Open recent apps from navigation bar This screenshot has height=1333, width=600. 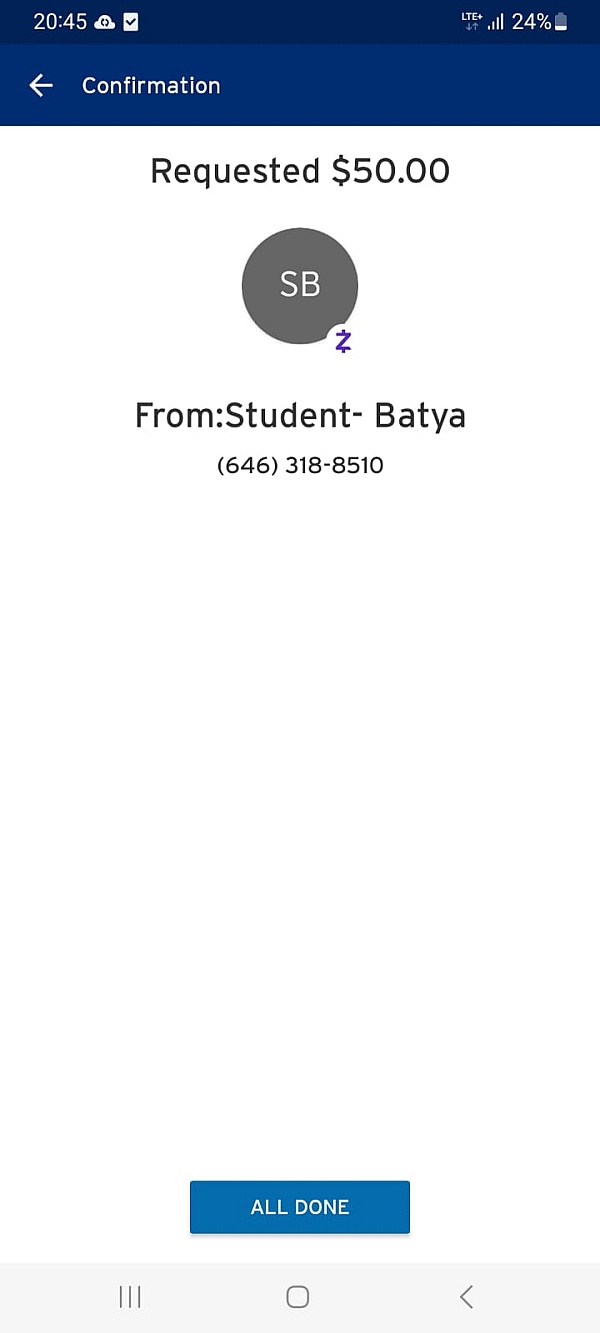click(130, 1297)
